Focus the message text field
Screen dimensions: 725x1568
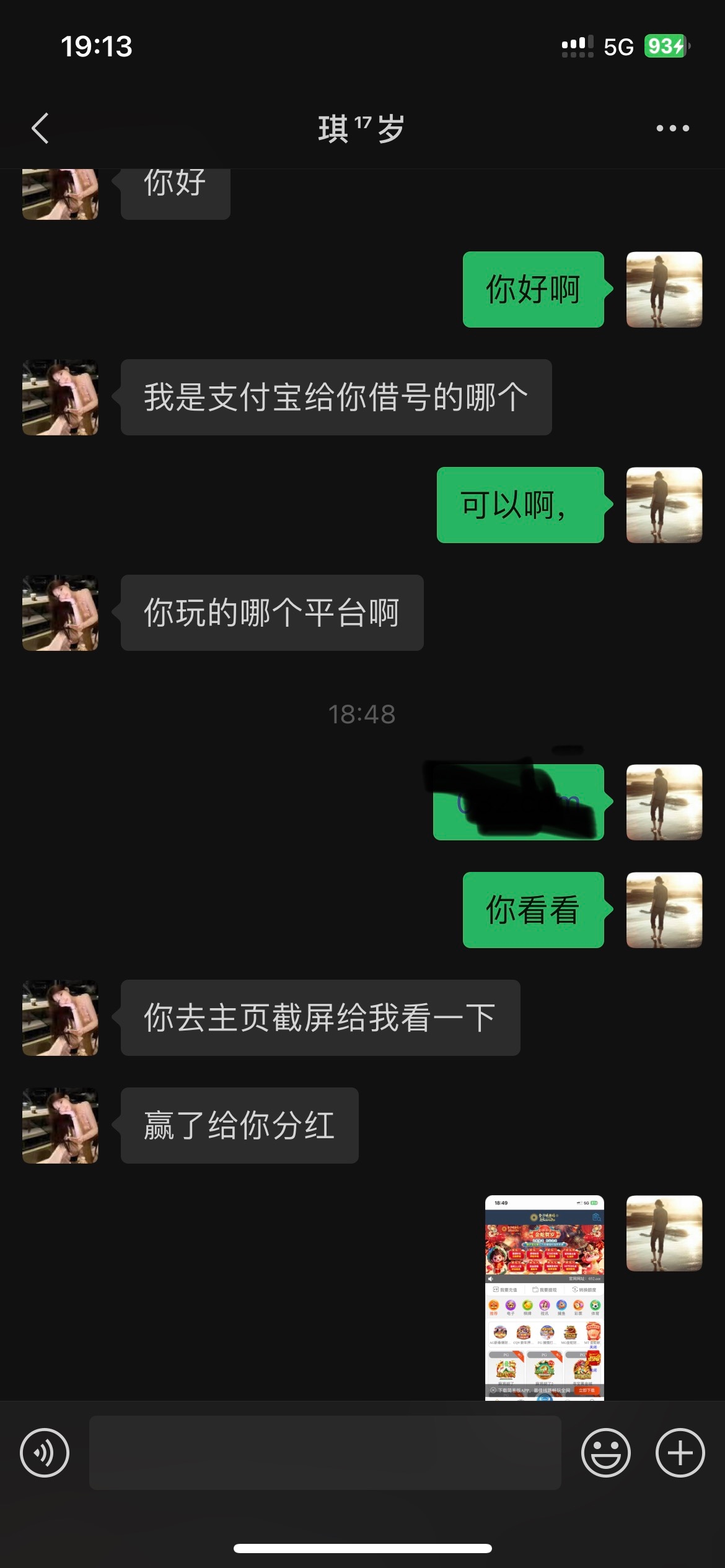pyautogui.click(x=325, y=1453)
